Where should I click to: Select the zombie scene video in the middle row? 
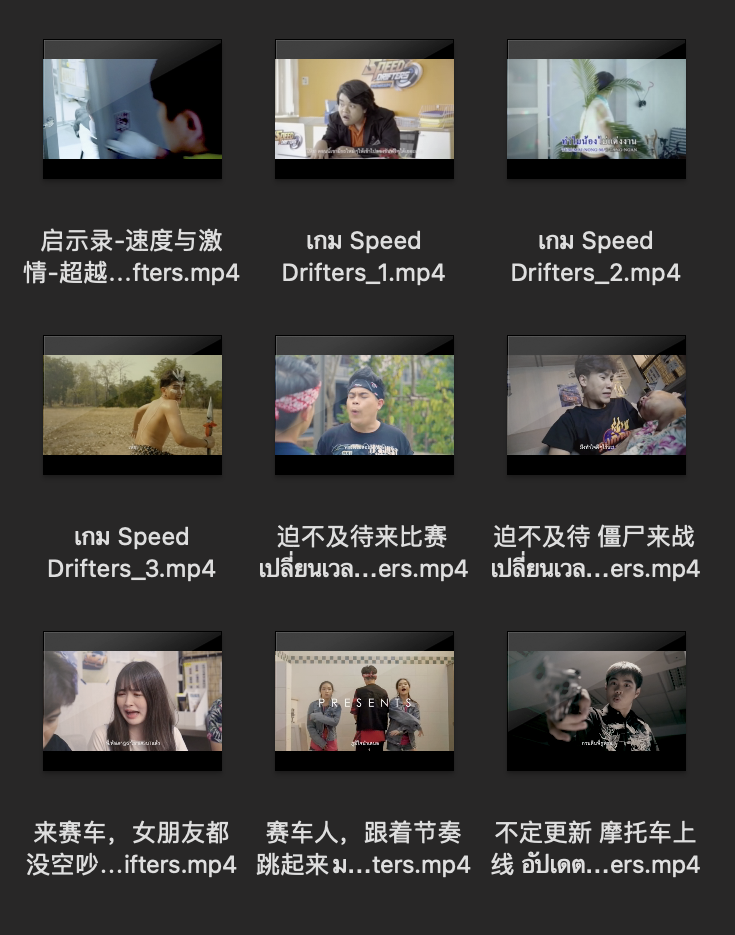click(x=596, y=404)
